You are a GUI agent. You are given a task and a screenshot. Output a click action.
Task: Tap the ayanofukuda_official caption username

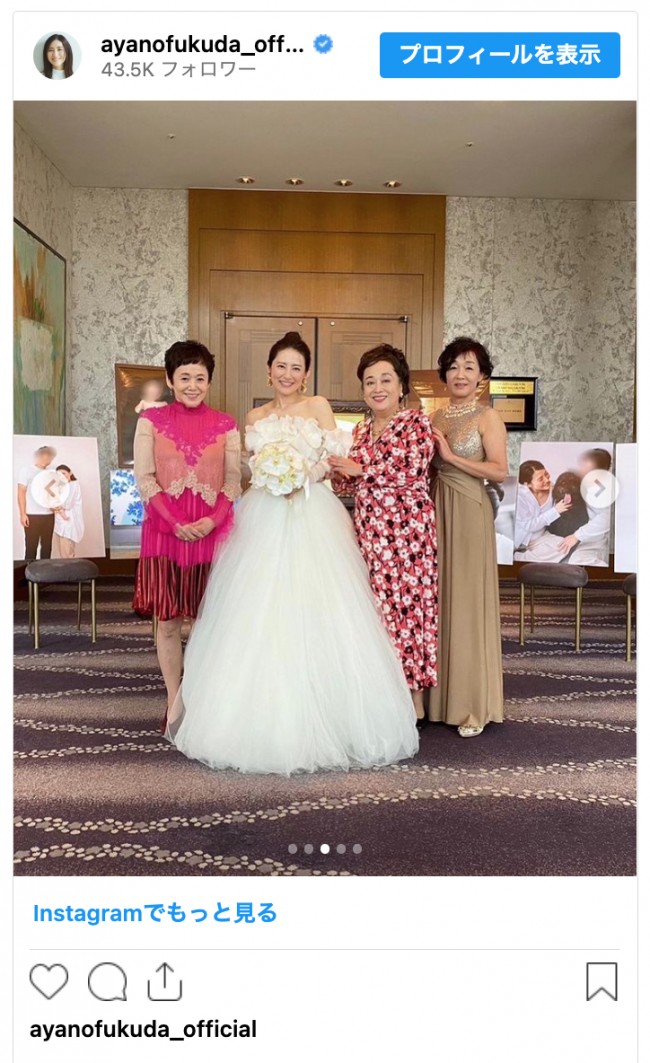pyautogui.click(x=143, y=1029)
